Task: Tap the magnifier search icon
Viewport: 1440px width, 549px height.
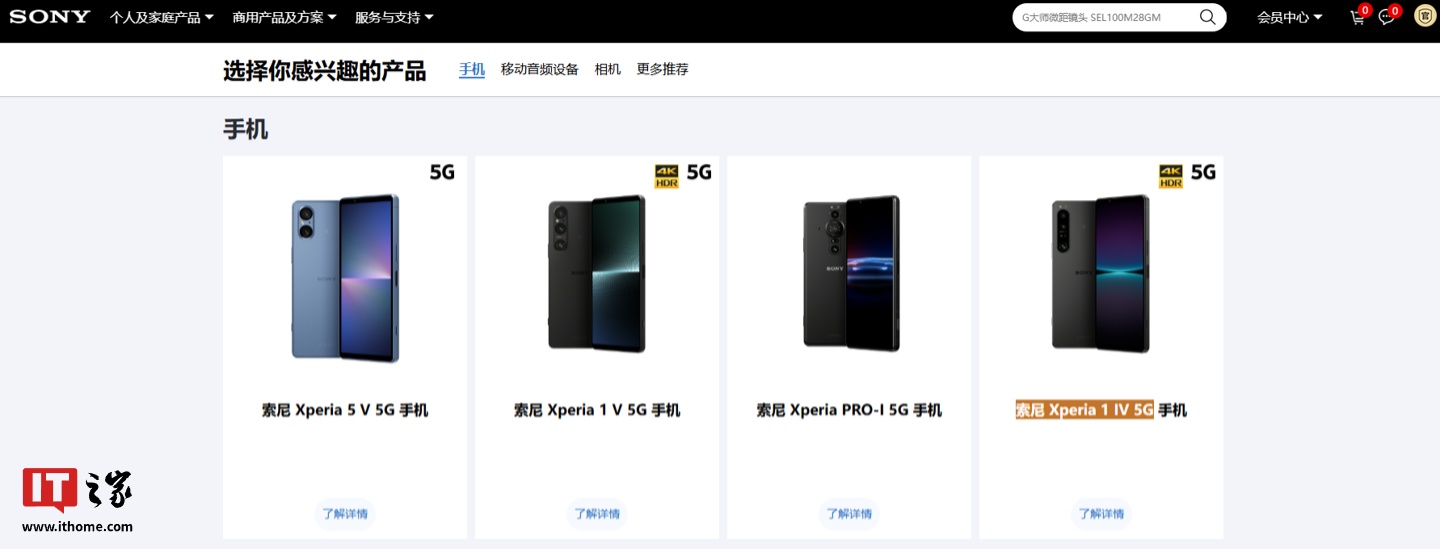Action: tap(1208, 17)
